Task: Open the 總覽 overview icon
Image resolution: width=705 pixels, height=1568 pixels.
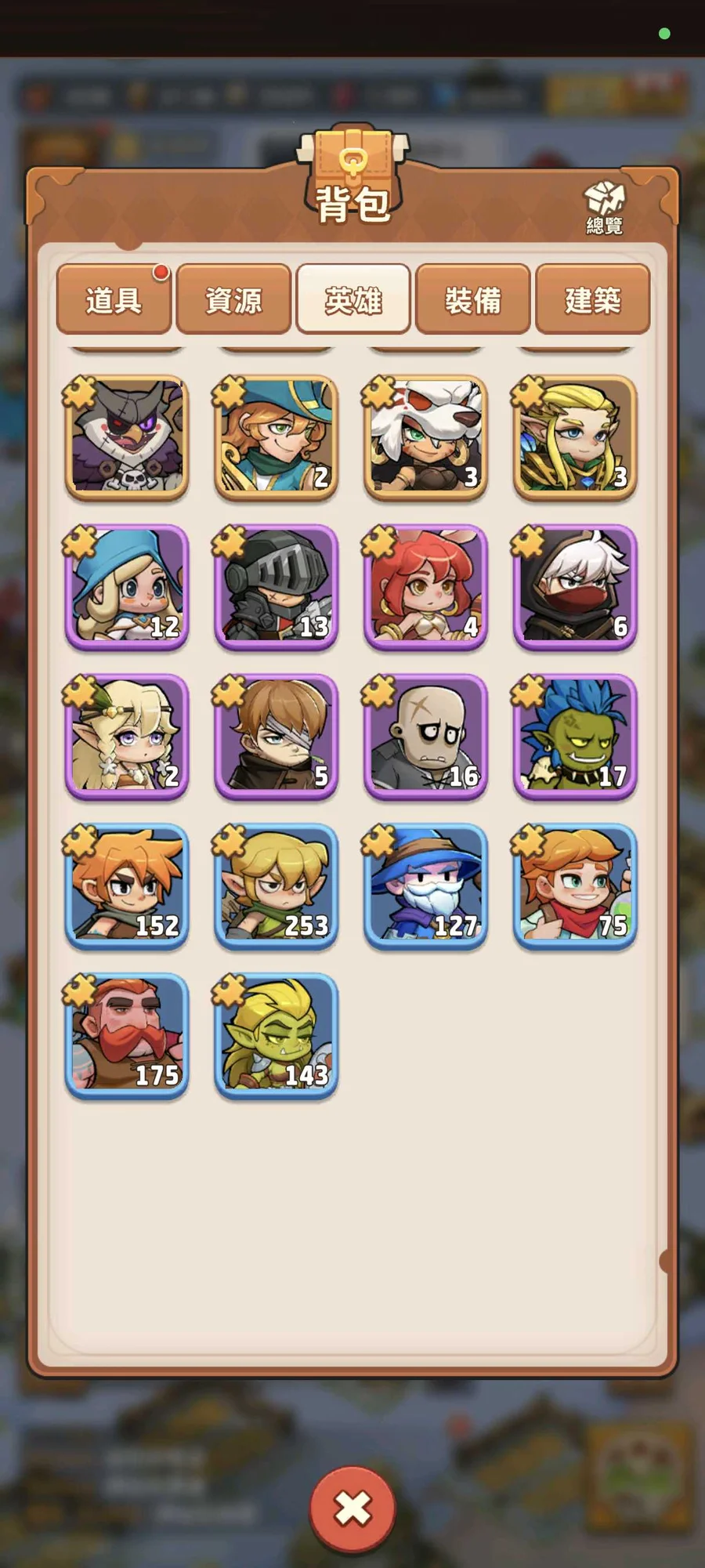Action: click(x=604, y=208)
